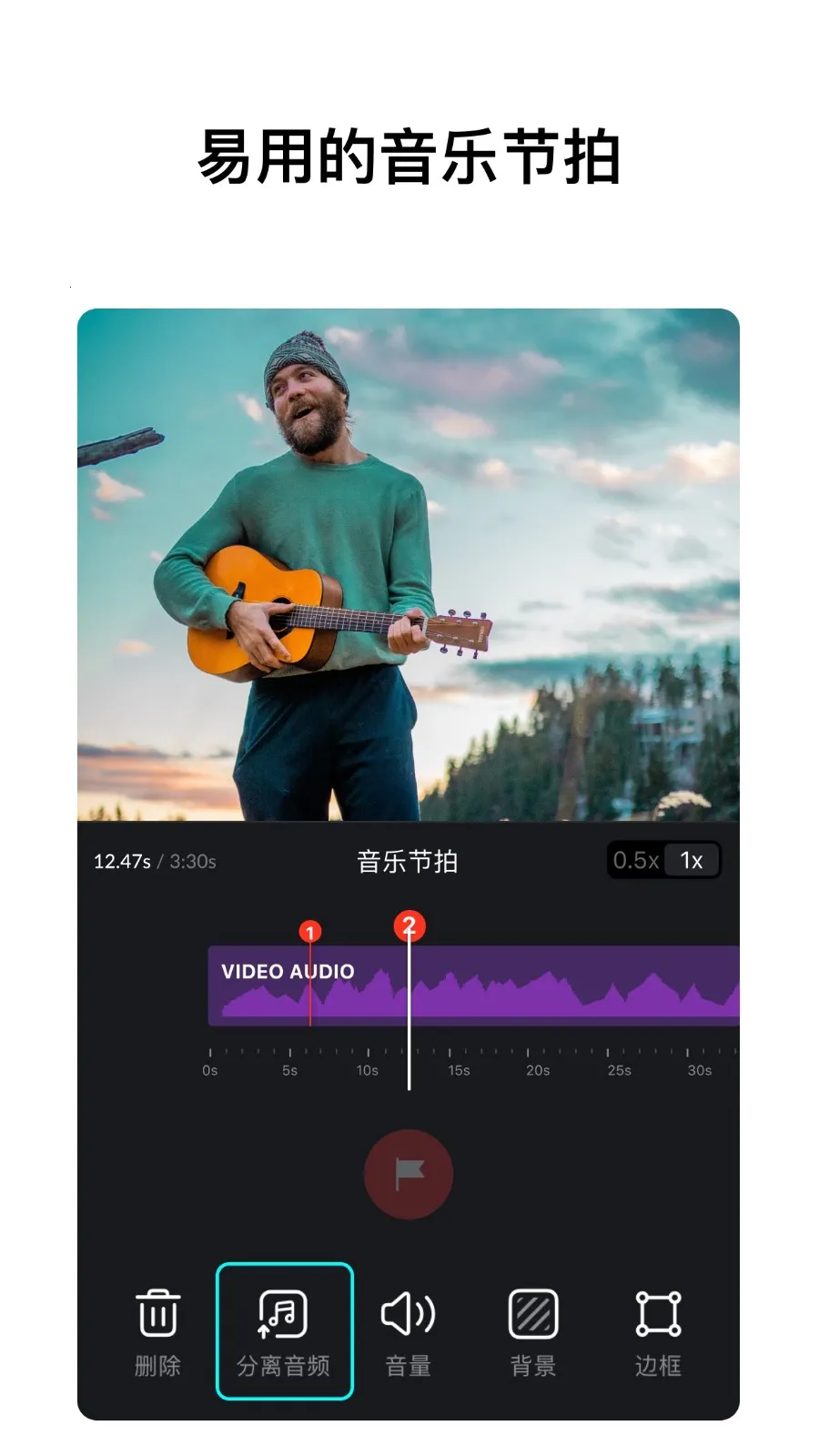Click the 12.47s time display

121,860
